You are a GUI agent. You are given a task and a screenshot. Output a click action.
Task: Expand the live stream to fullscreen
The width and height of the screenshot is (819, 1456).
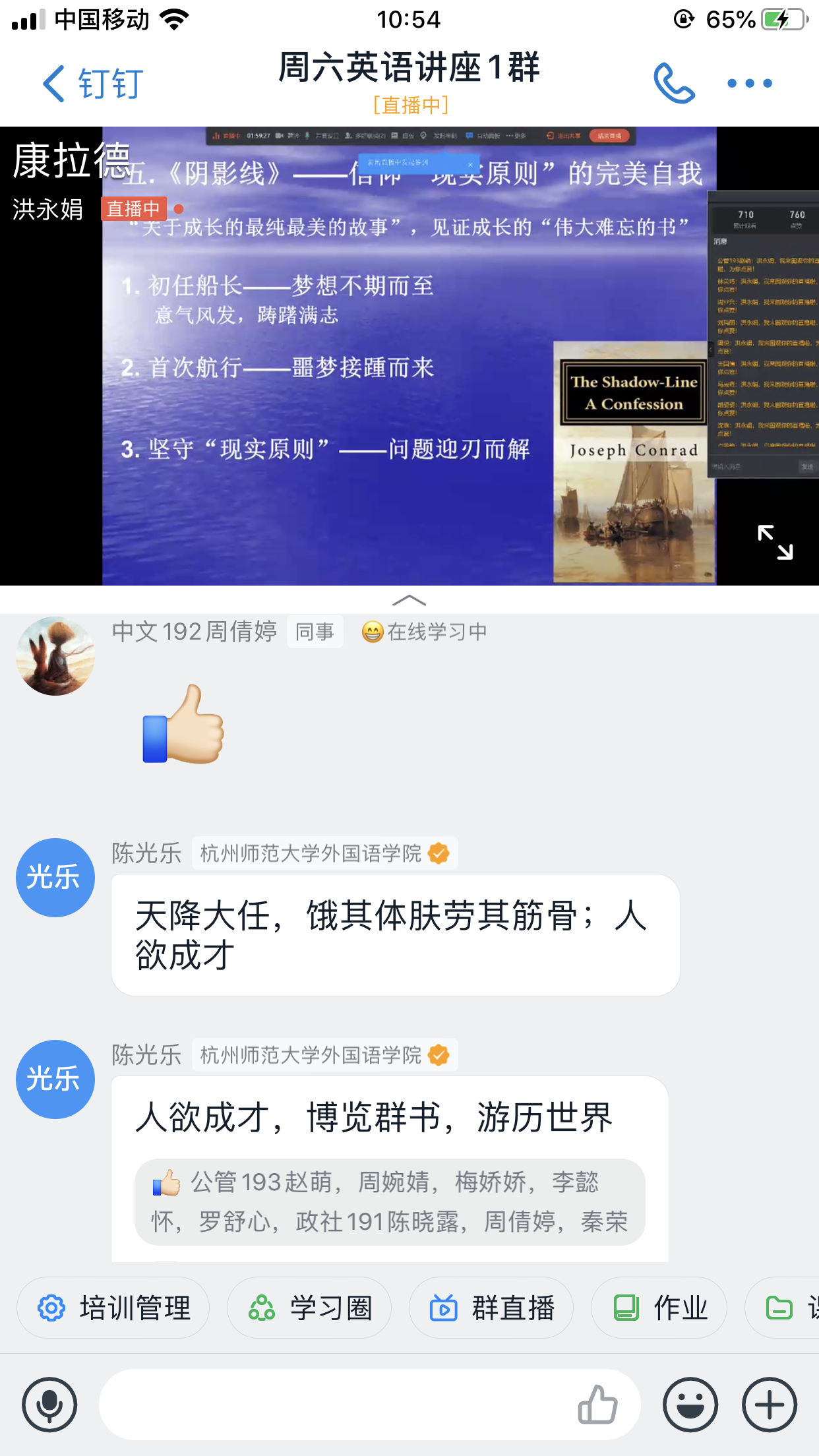[775, 542]
